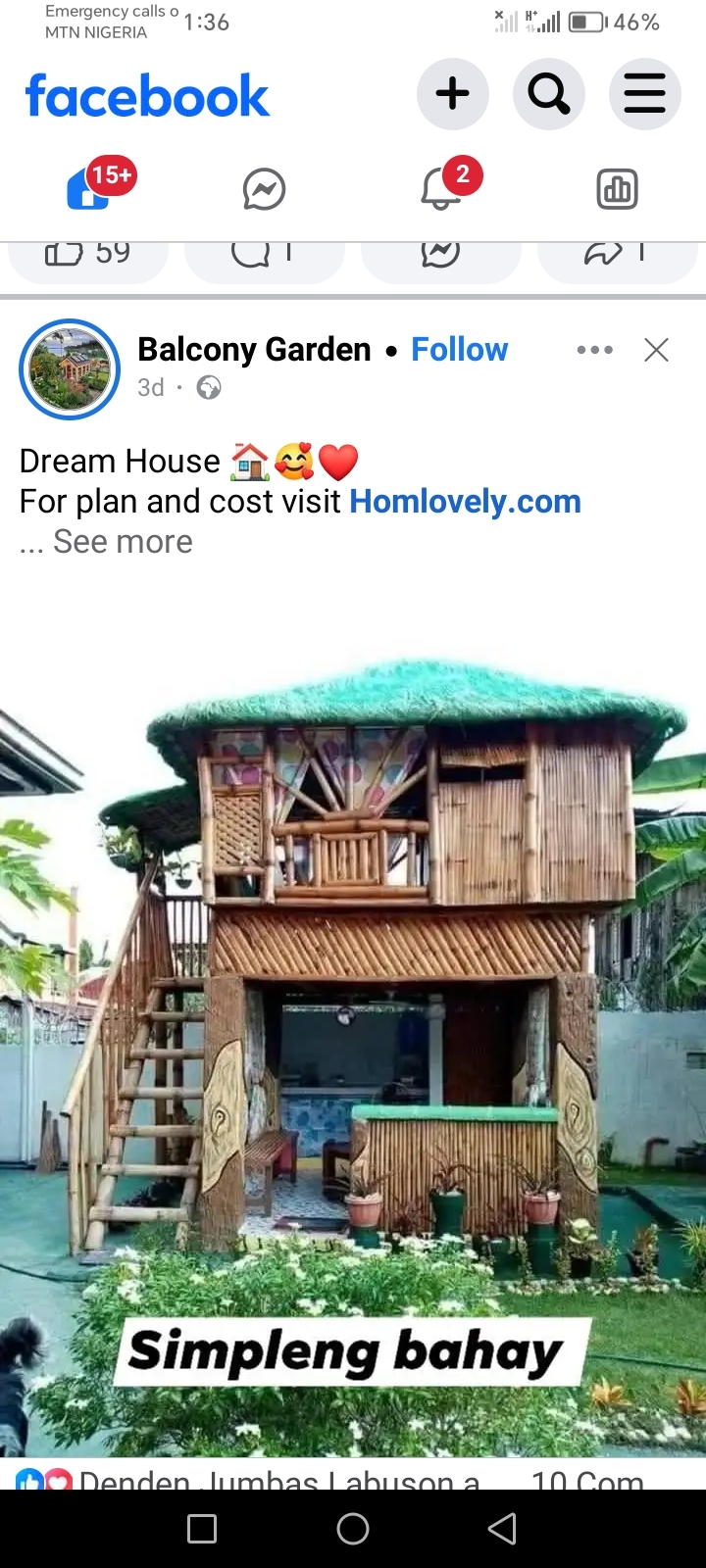Go back using the system back button
706x1568 pixels.
click(x=502, y=1528)
